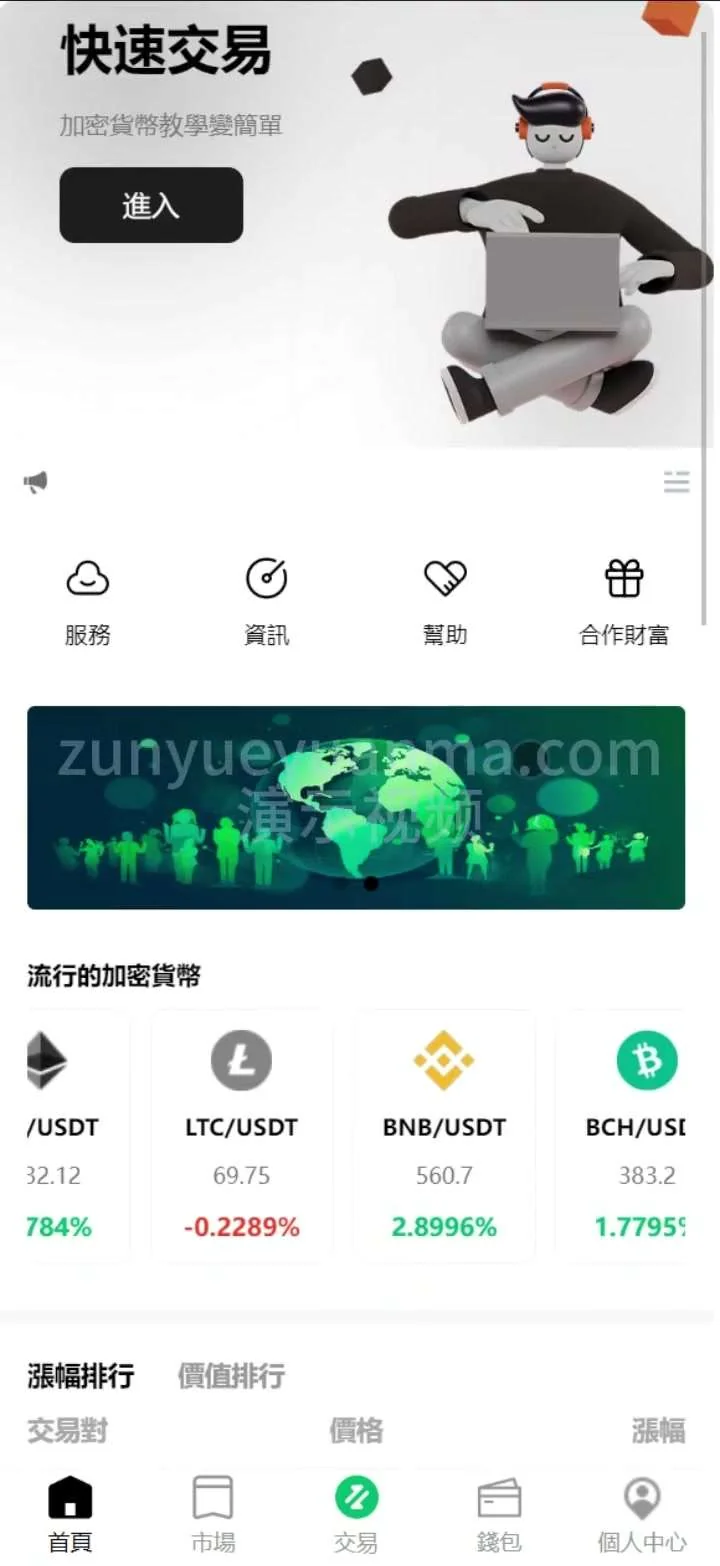The width and height of the screenshot is (720, 1566).
Task: Open the 交易 tab
Action: [x=356, y=1514]
